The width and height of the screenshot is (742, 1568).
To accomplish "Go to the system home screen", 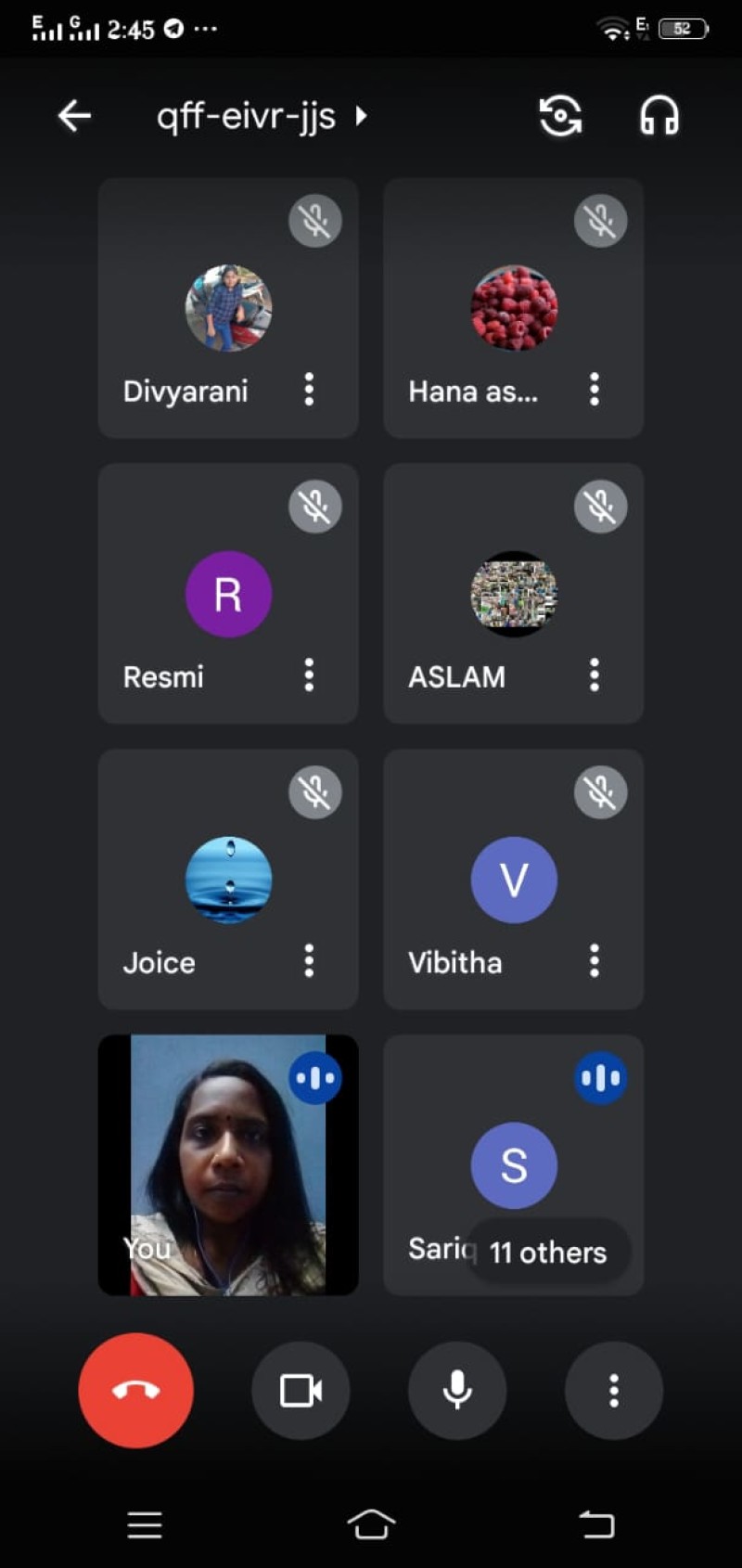I will pyautogui.click(x=371, y=1524).
